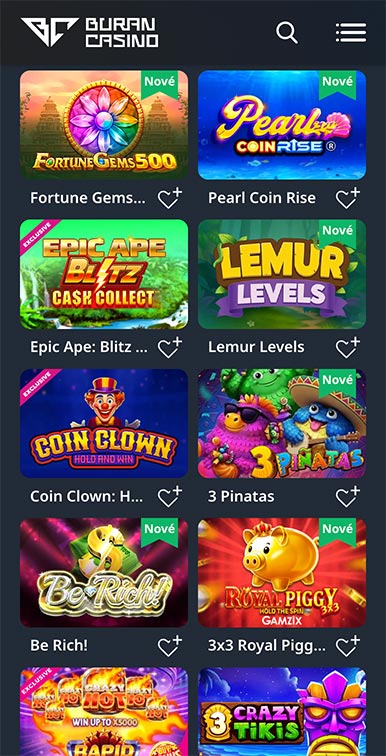Open Epic Ape Blitz Cash Collect
The height and width of the screenshot is (756, 386).
point(104,274)
